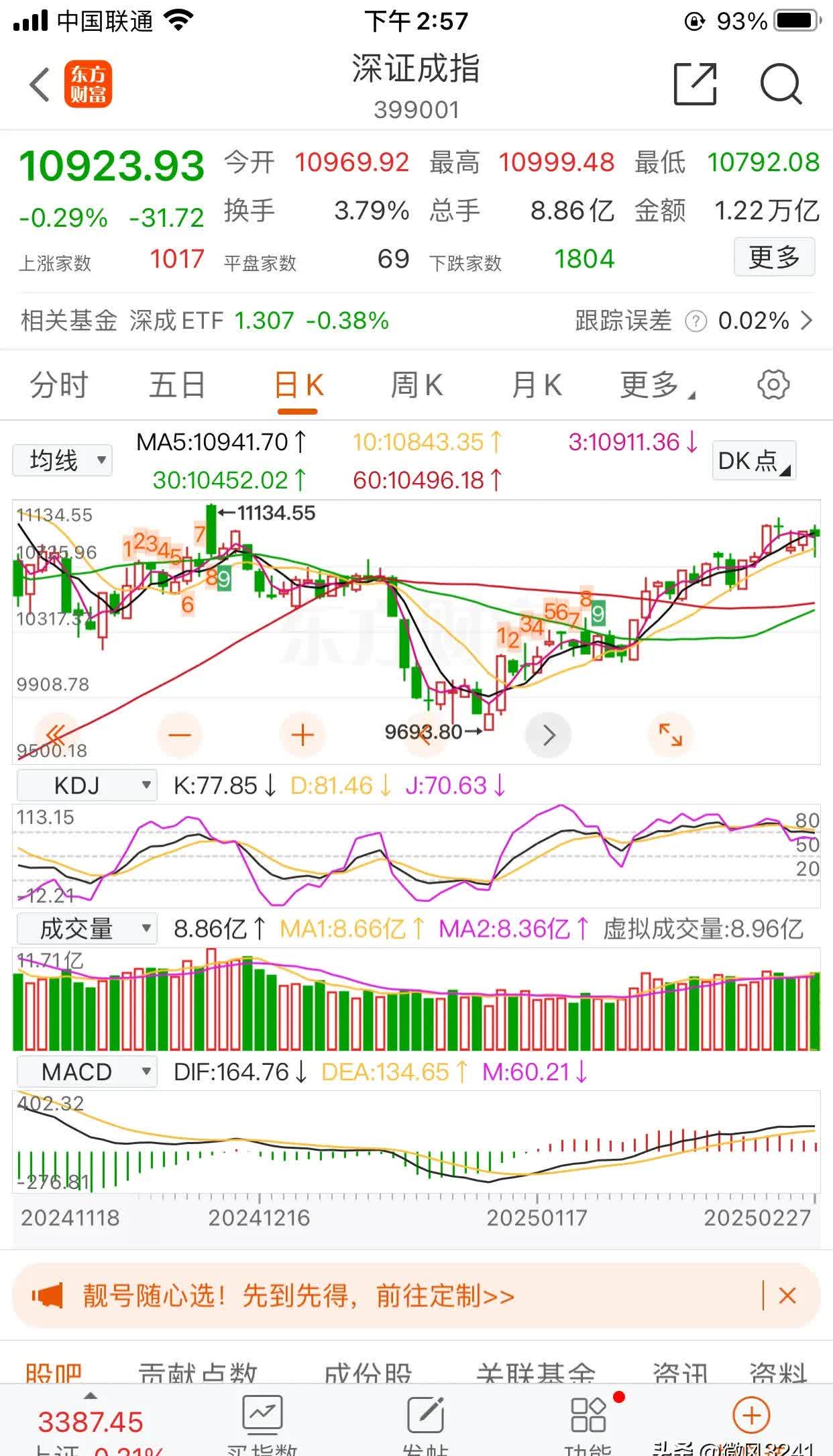Go back with the top-left arrow

40,85
